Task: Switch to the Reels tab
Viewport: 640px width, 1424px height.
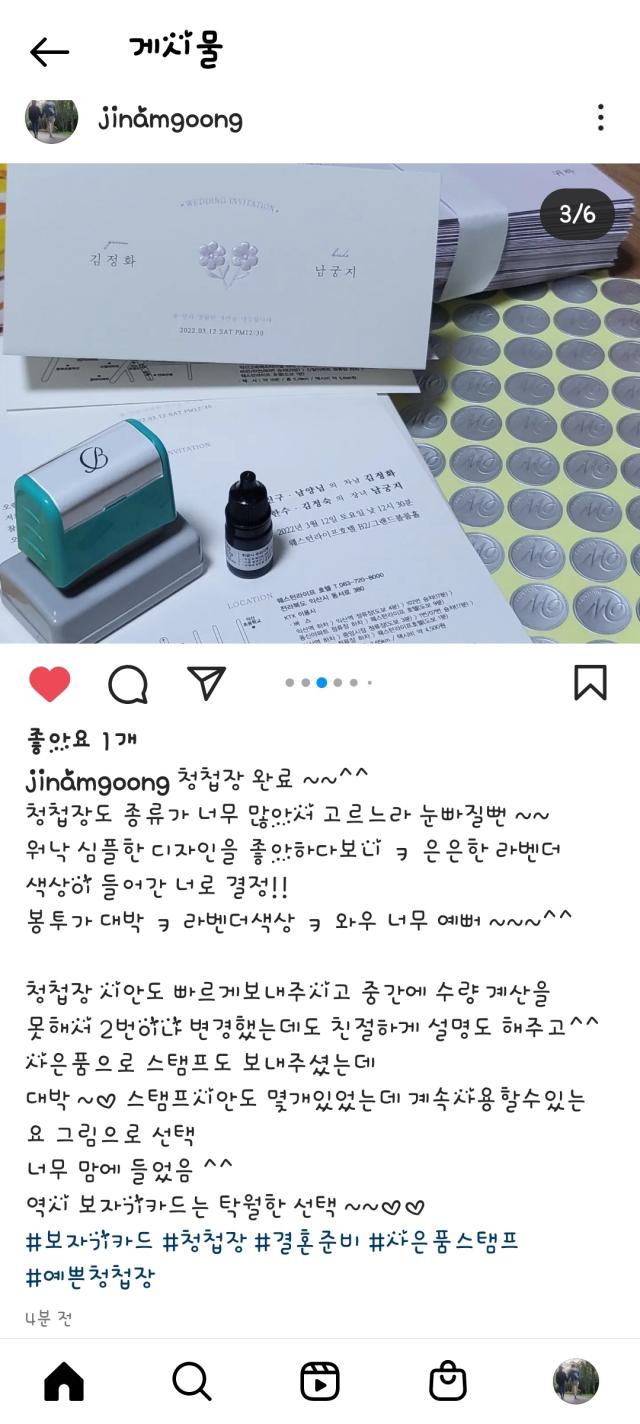Action: (x=320, y=1381)
